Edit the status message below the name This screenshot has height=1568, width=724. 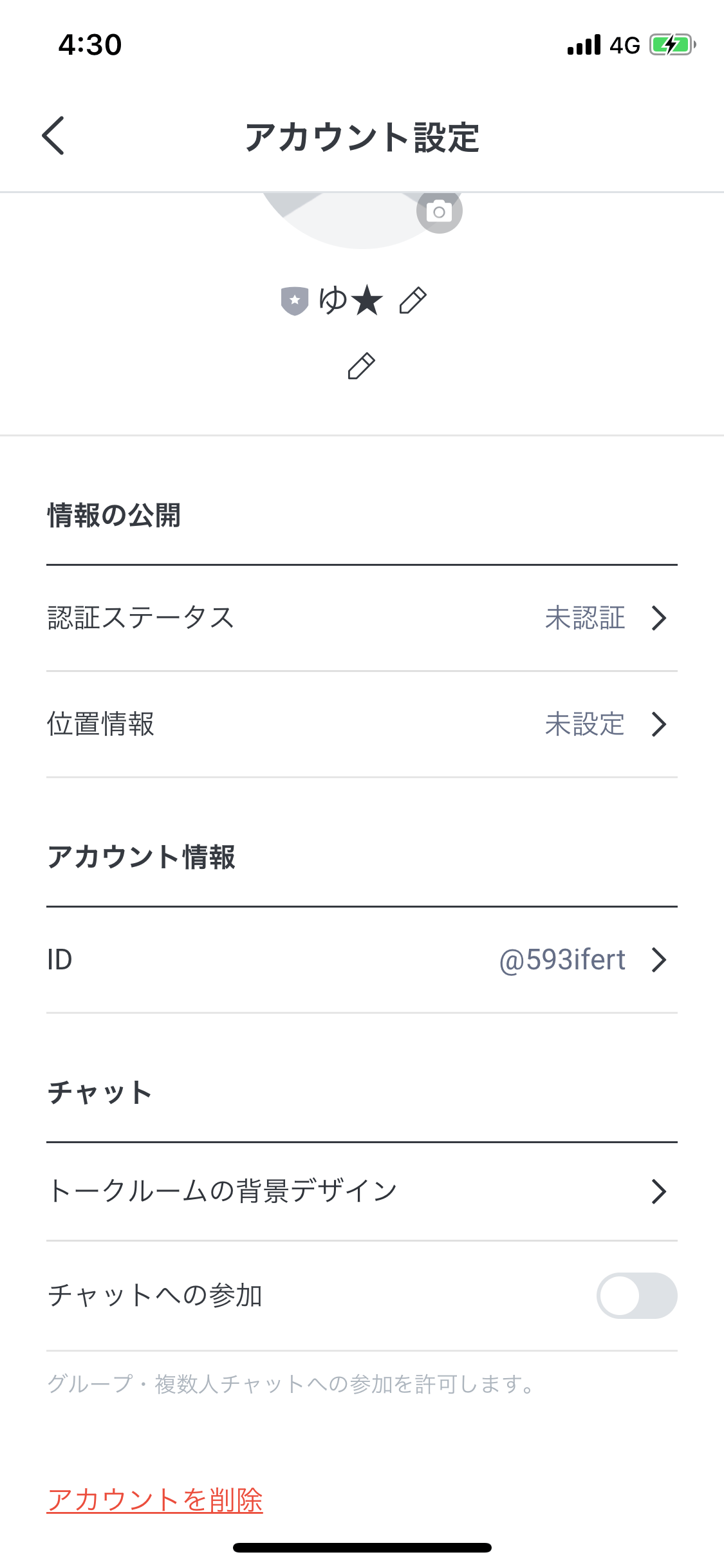361,366
